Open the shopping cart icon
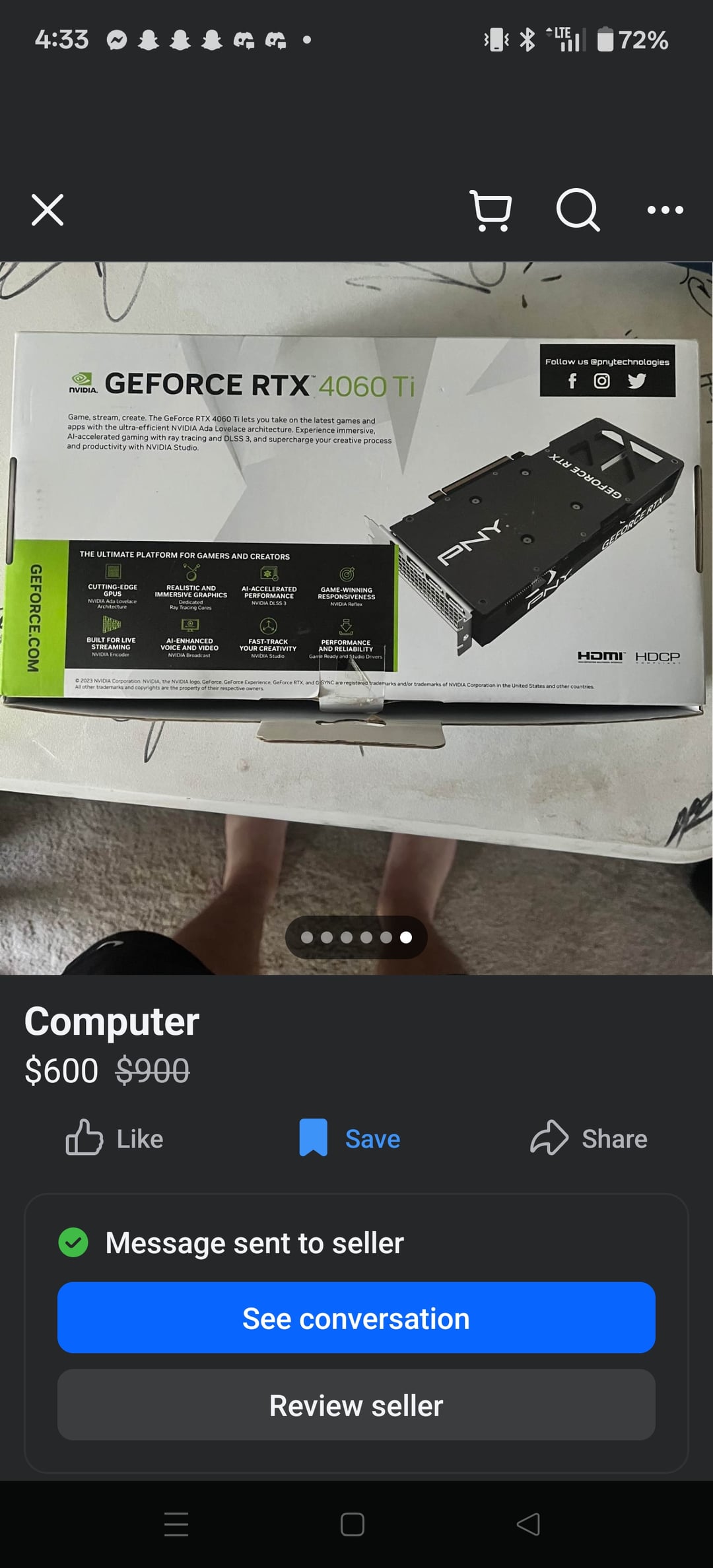Viewport: 713px width, 1568px height. pyautogui.click(x=491, y=210)
